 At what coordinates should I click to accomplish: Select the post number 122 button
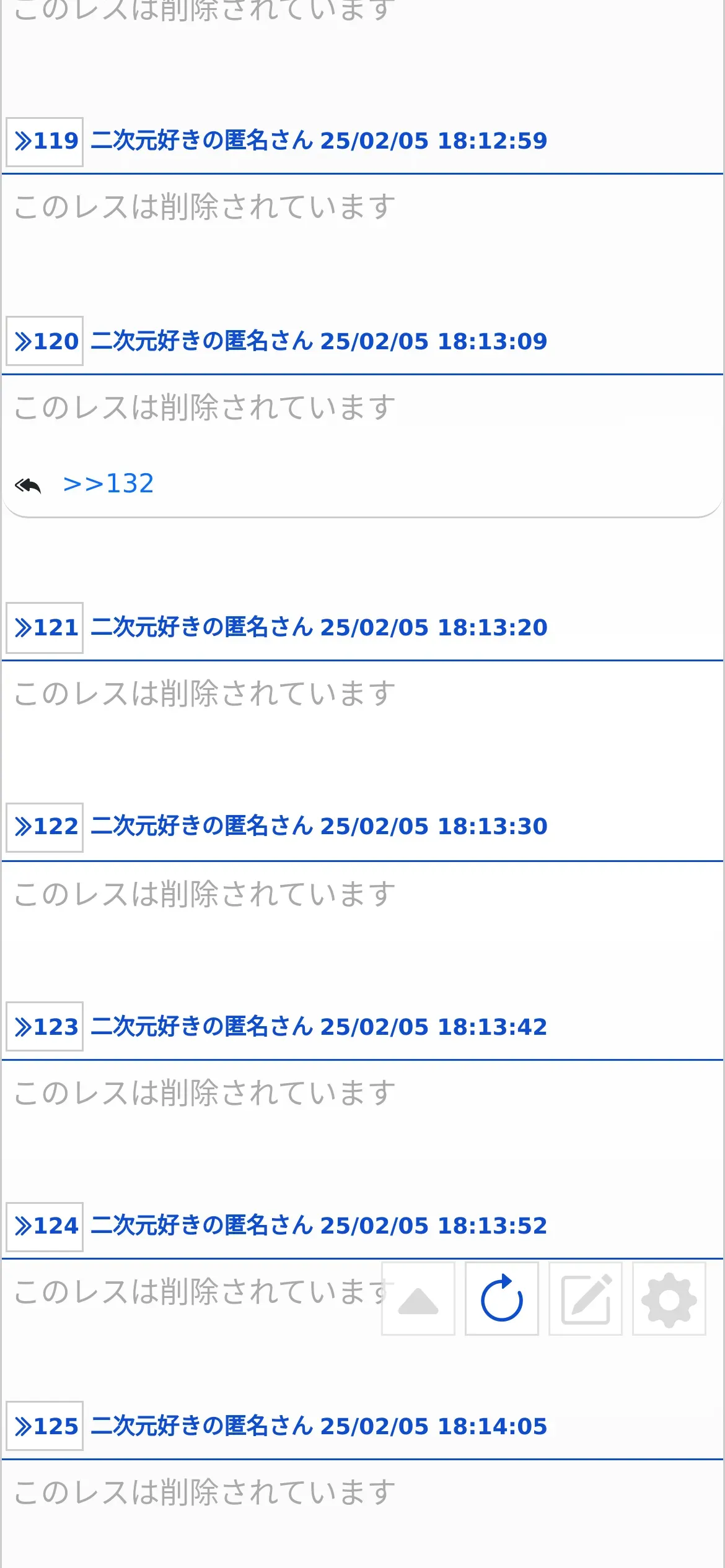pos(45,827)
